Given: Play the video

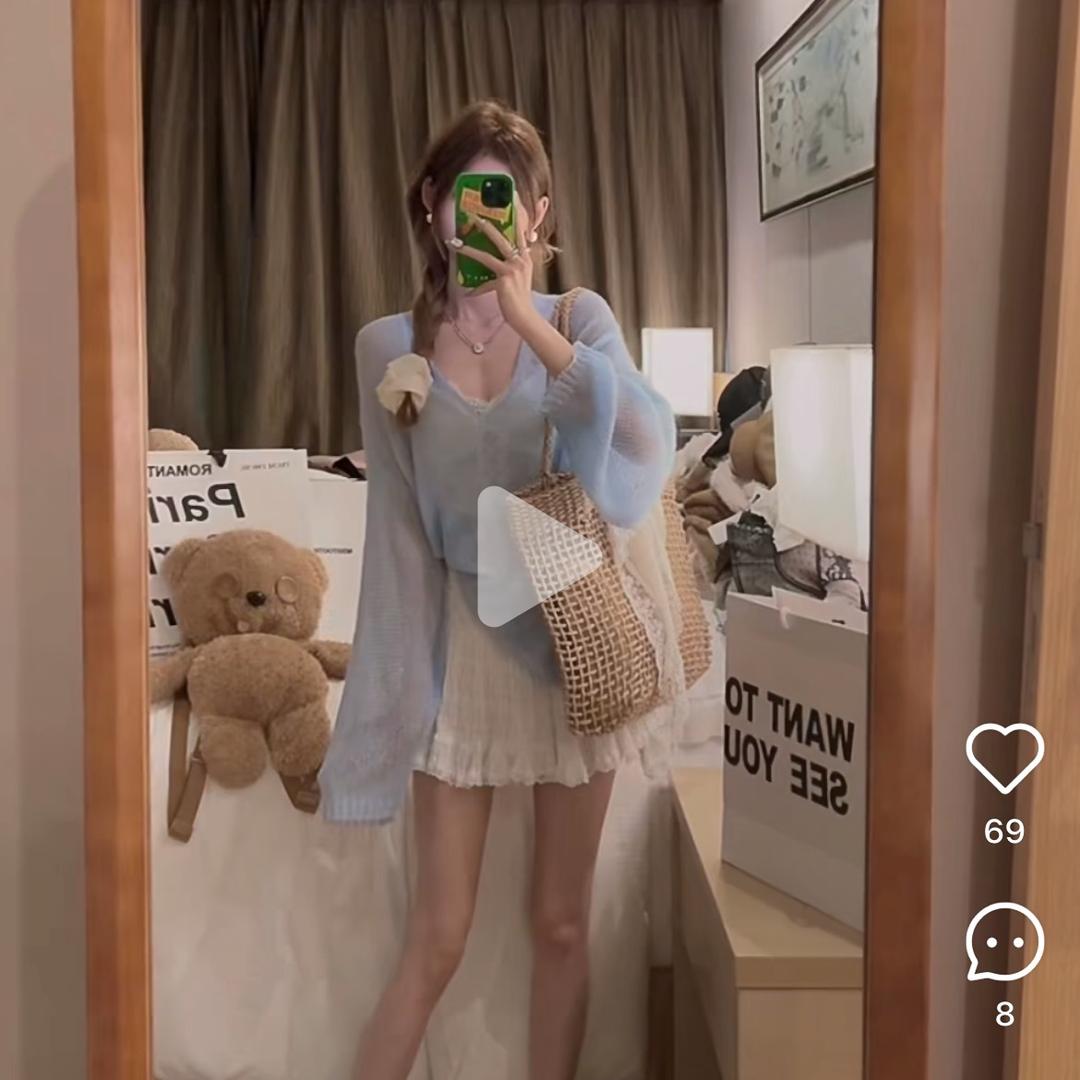Looking at the screenshot, I should coord(533,557).
